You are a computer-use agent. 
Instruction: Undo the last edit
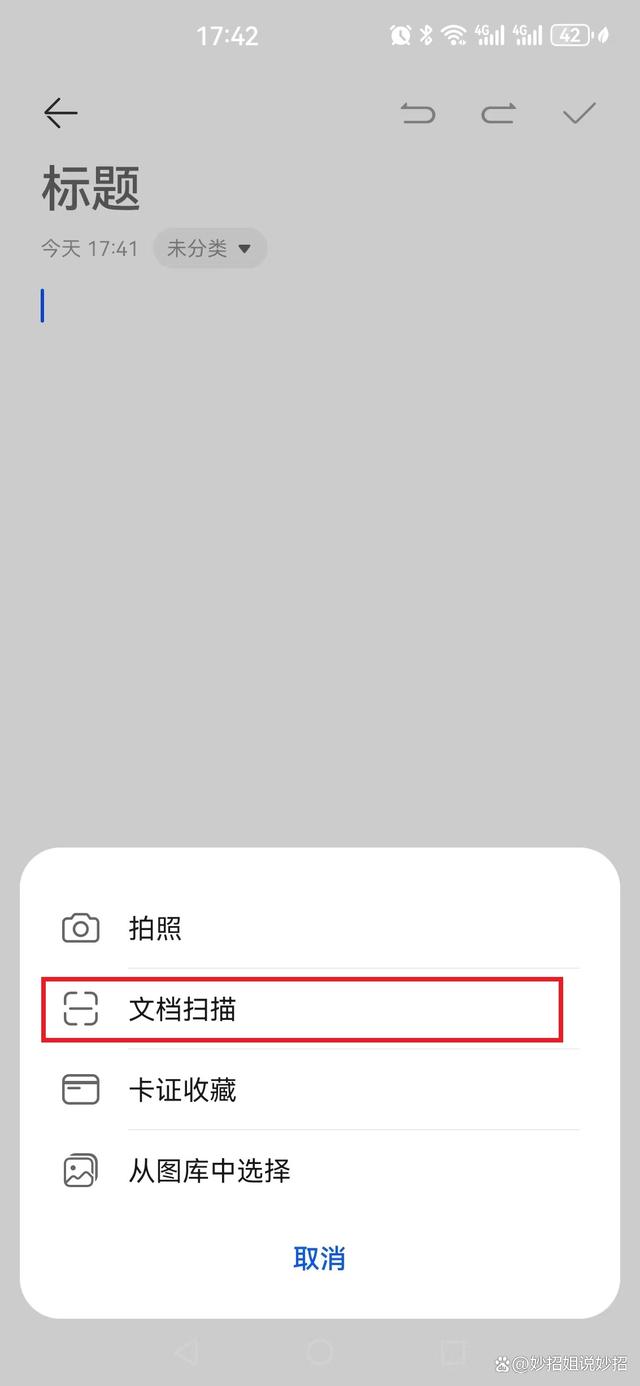coord(418,113)
